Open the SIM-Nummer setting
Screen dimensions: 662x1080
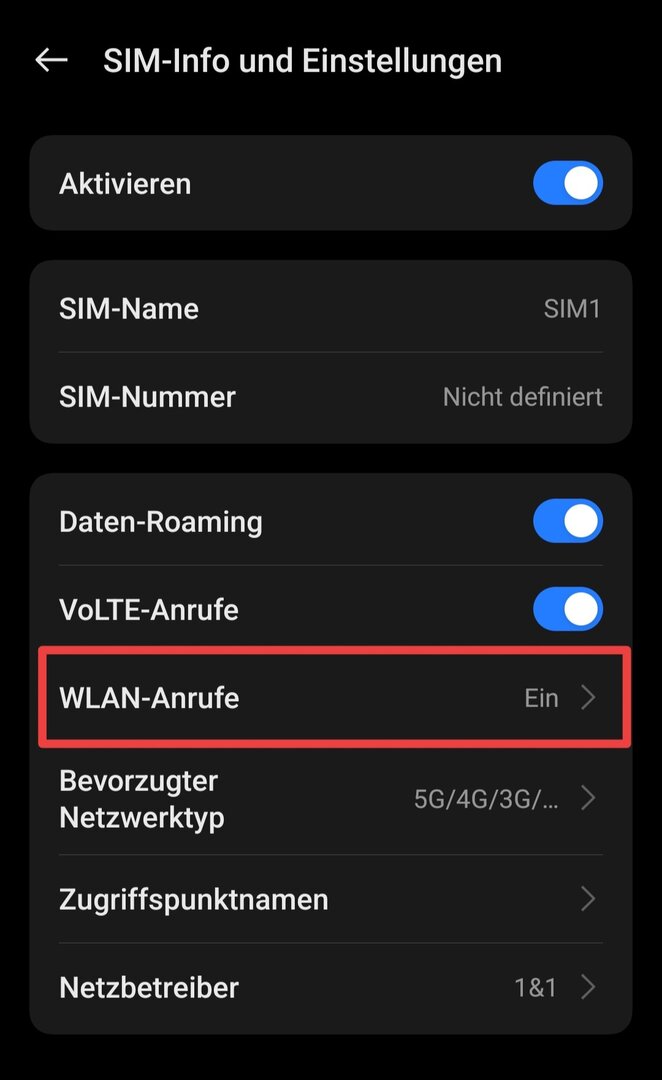click(x=330, y=397)
